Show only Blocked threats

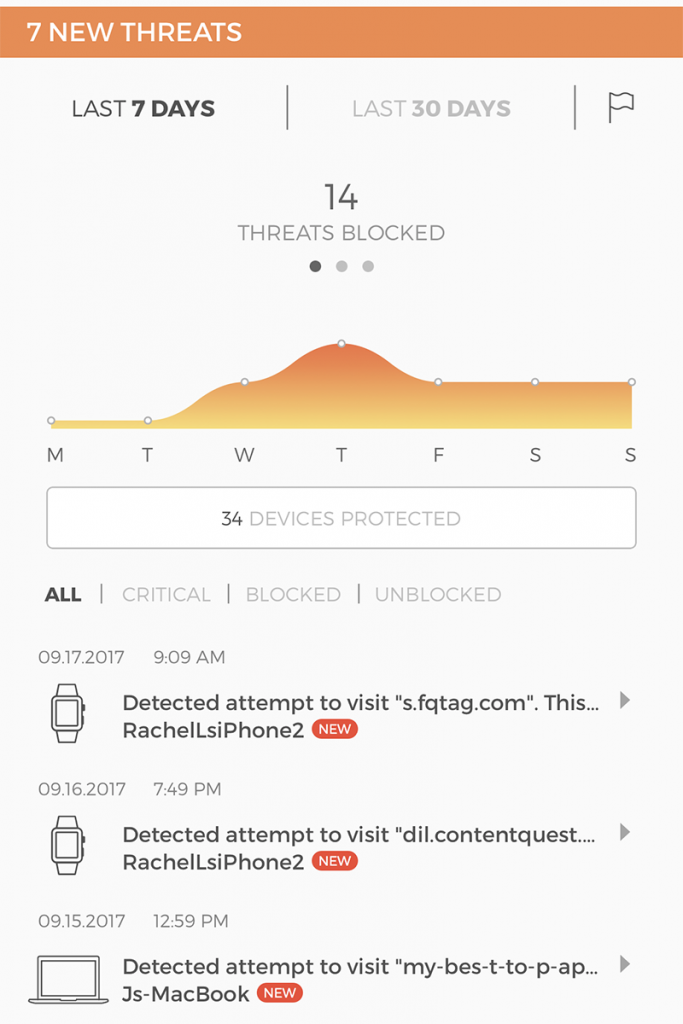point(293,594)
